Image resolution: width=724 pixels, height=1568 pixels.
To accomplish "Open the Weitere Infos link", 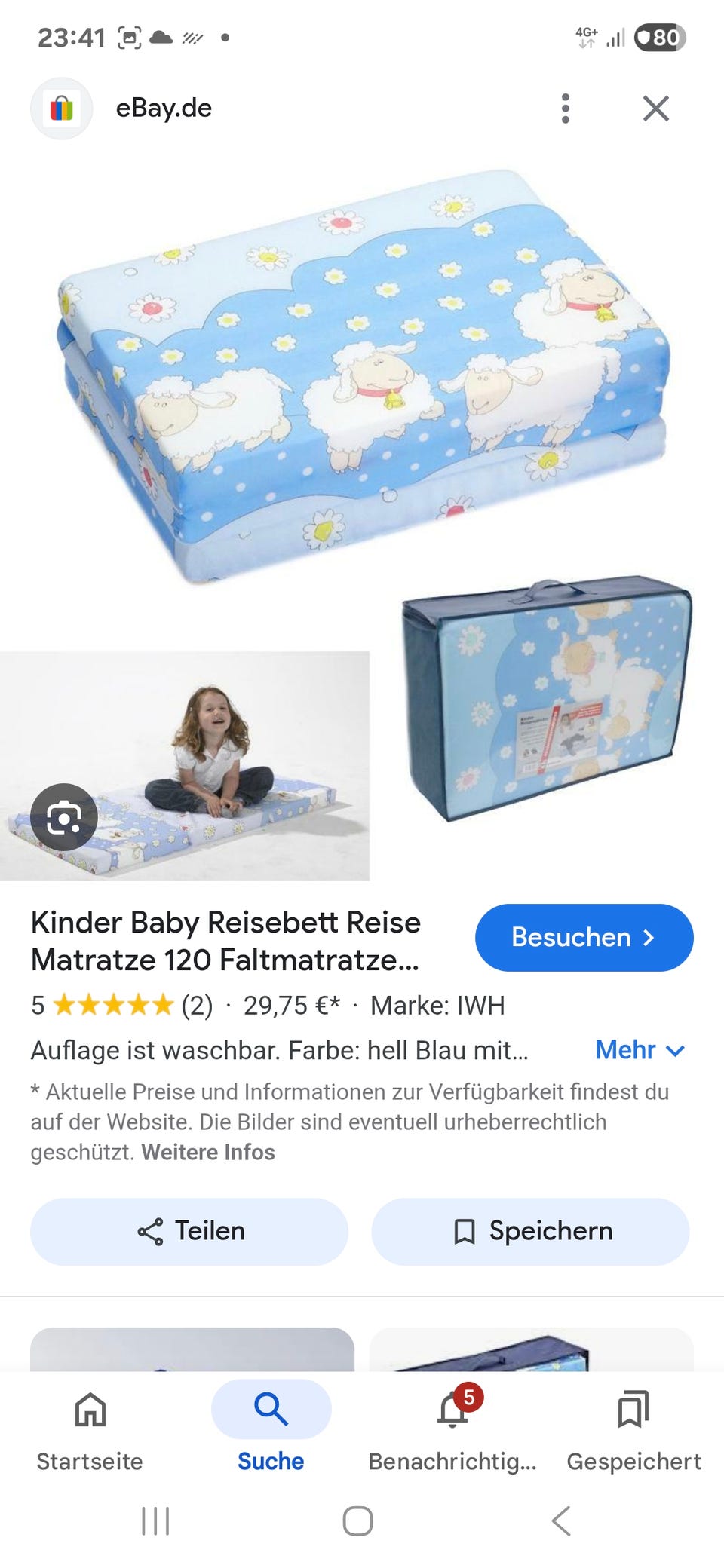I will pyautogui.click(x=208, y=1152).
